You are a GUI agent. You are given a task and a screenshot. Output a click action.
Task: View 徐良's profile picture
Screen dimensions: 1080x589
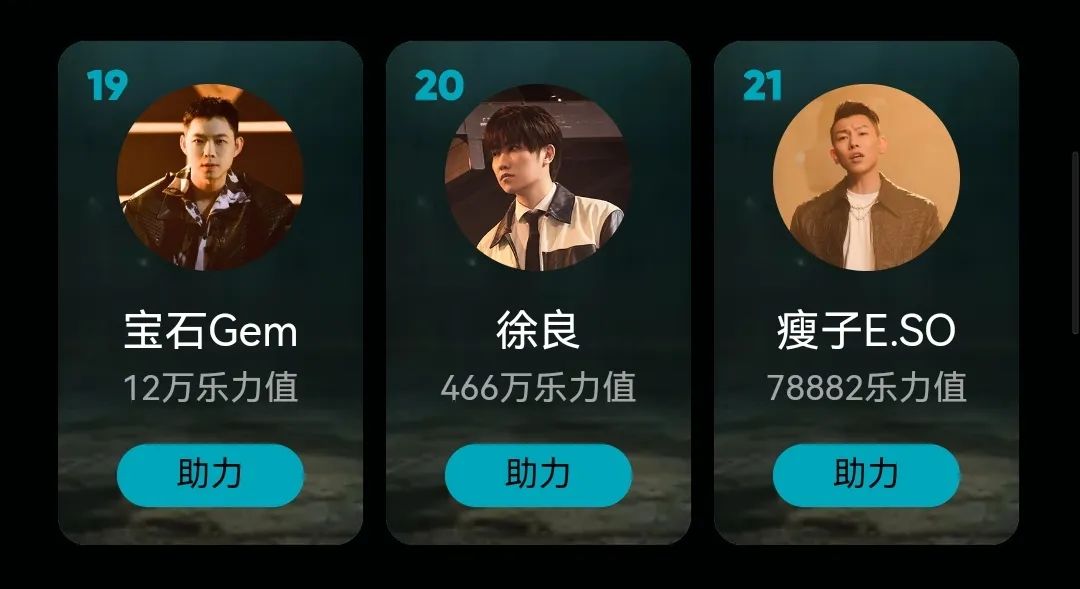[x=538, y=177]
